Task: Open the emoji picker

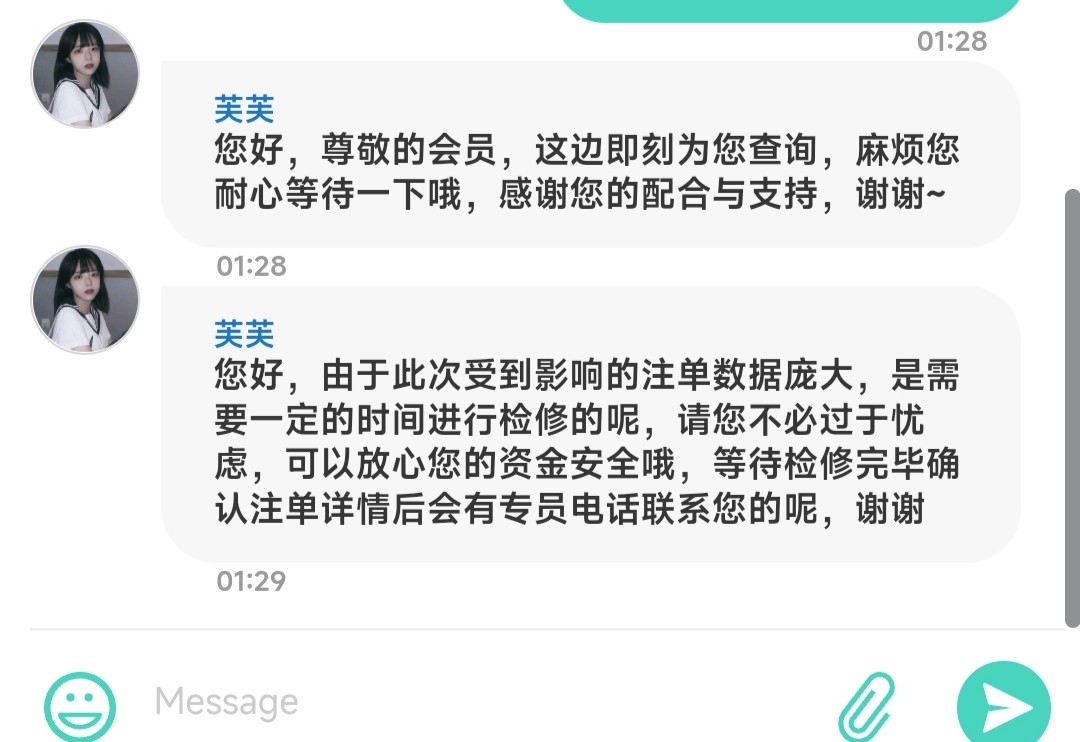Action: [x=79, y=704]
